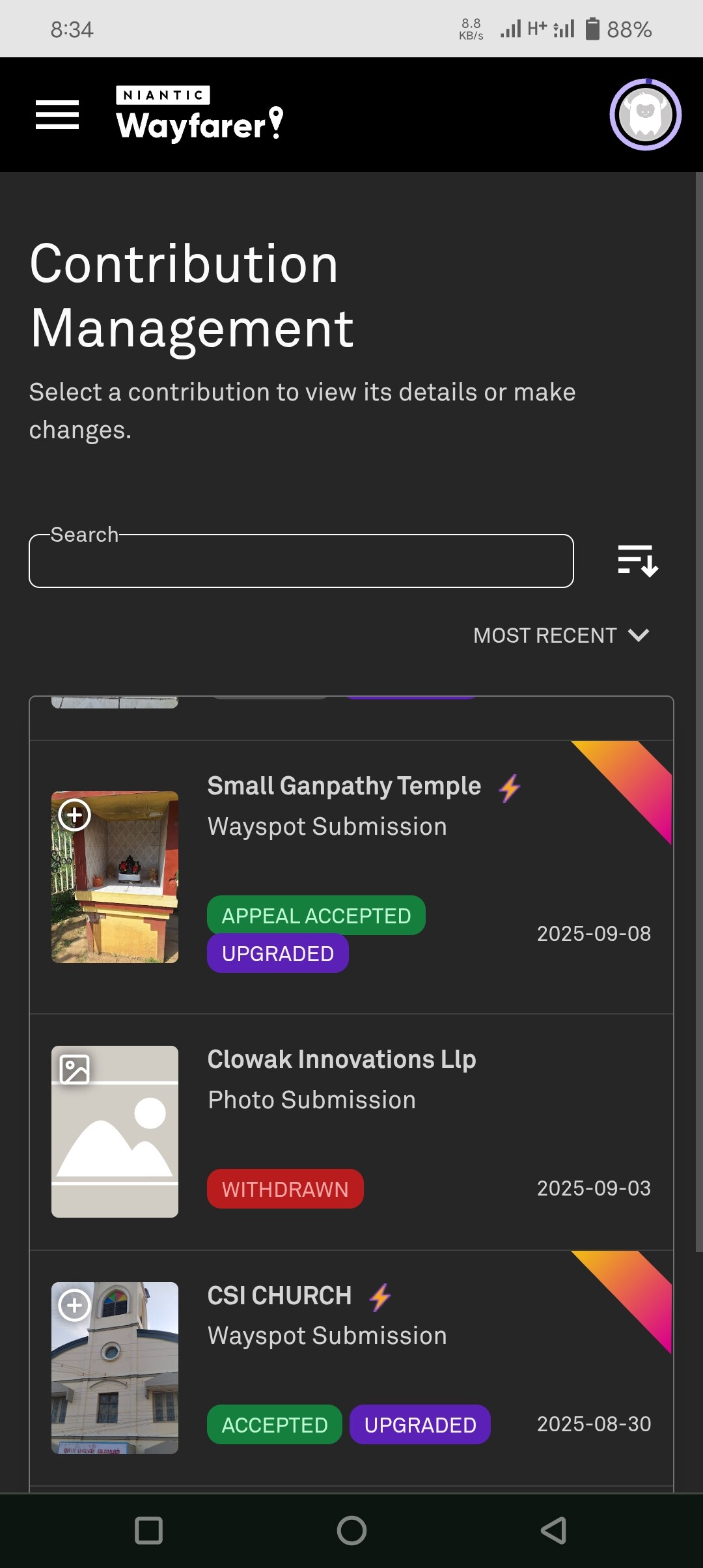The height and width of the screenshot is (1568, 703).
Task: Enlarge the Small Ganpathy Temple photo
Action: (x=75, y=815)
